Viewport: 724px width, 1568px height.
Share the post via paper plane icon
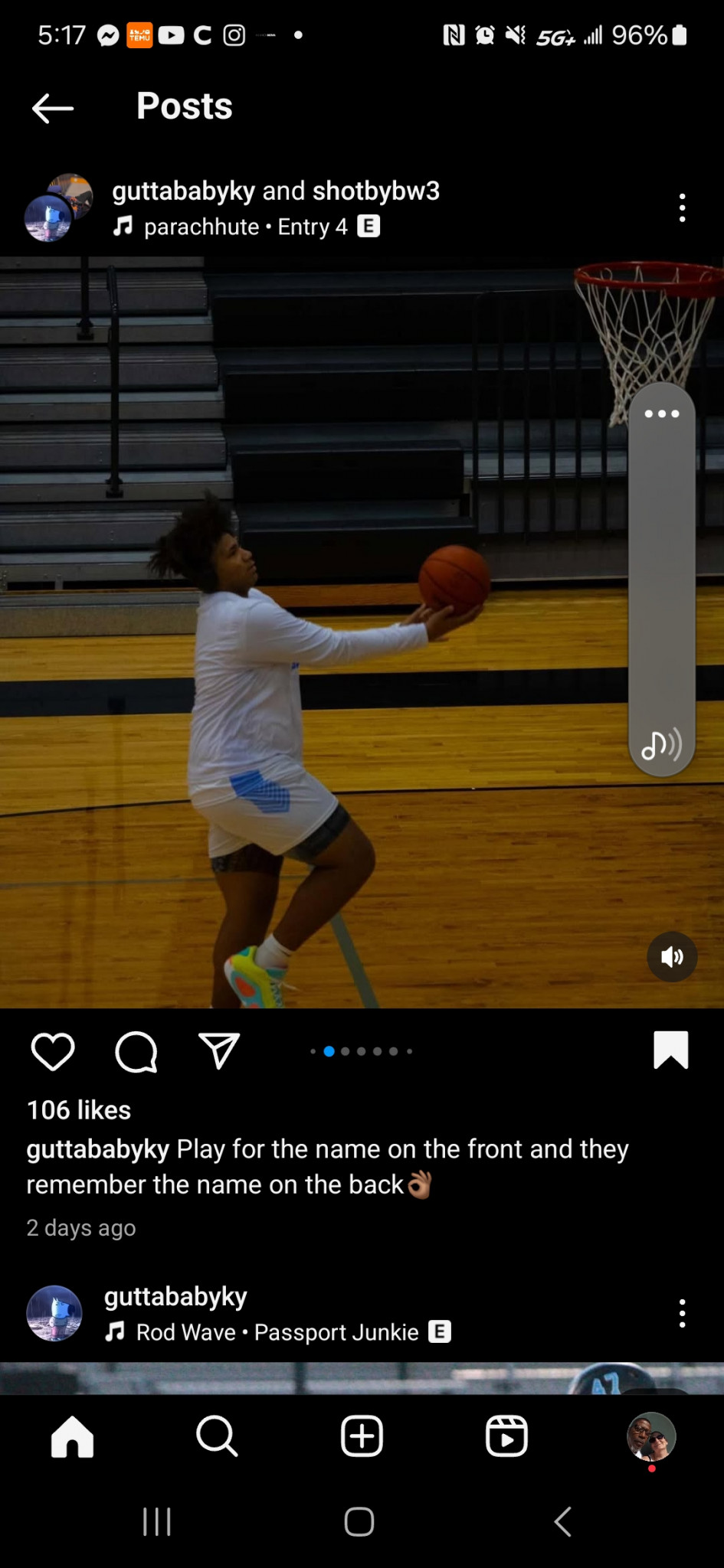(x=219, y=1050)
